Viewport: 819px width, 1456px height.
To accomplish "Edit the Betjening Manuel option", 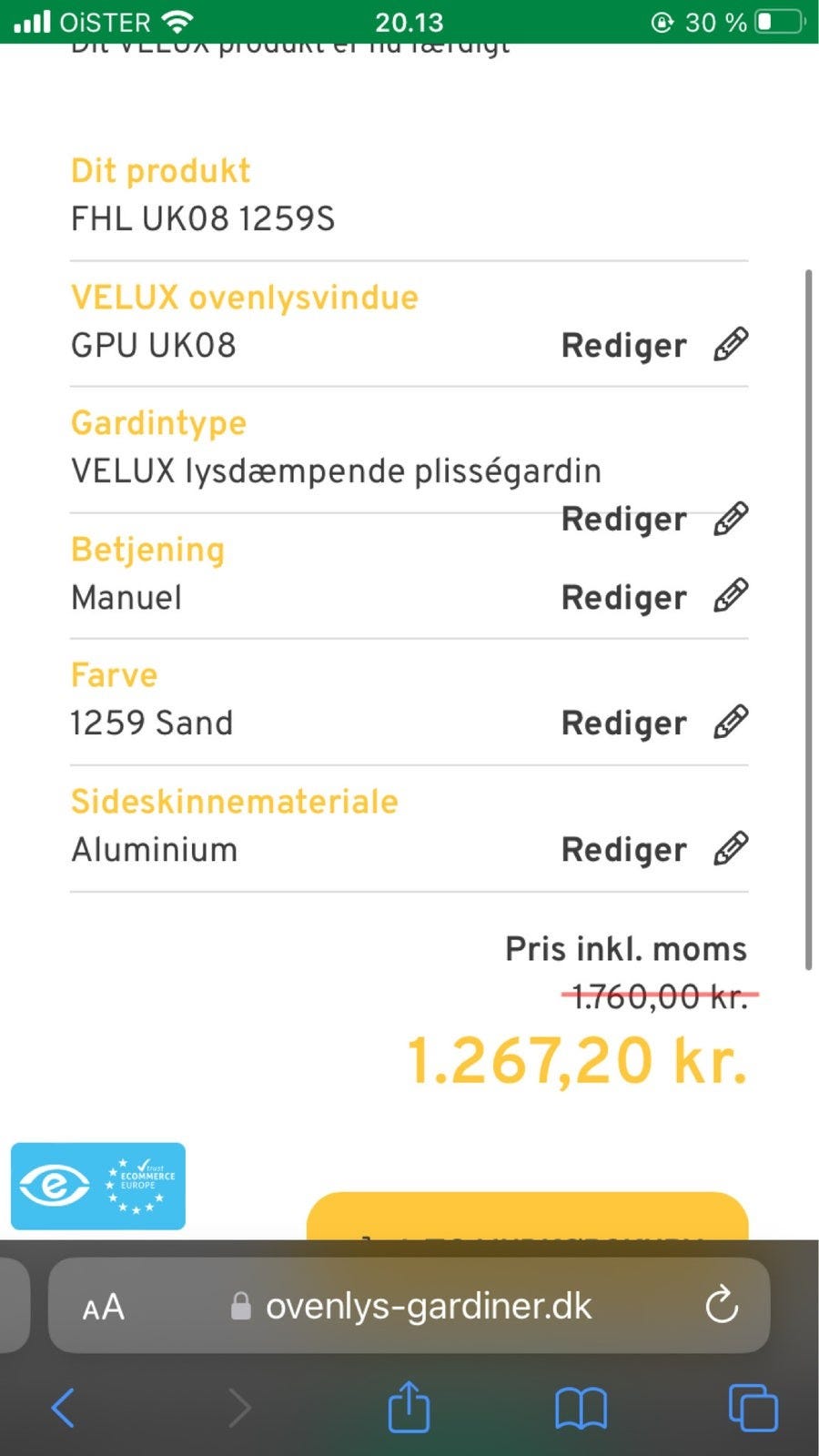I will (653, 598).
